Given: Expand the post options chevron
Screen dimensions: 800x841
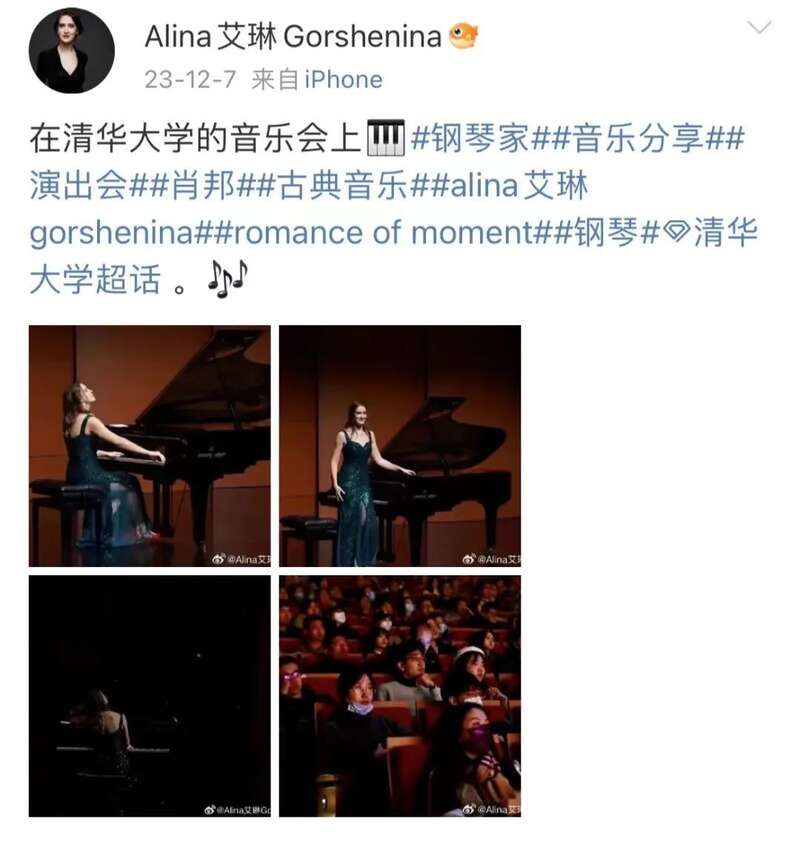Looking at the screenshot, I should click(760, 28).
